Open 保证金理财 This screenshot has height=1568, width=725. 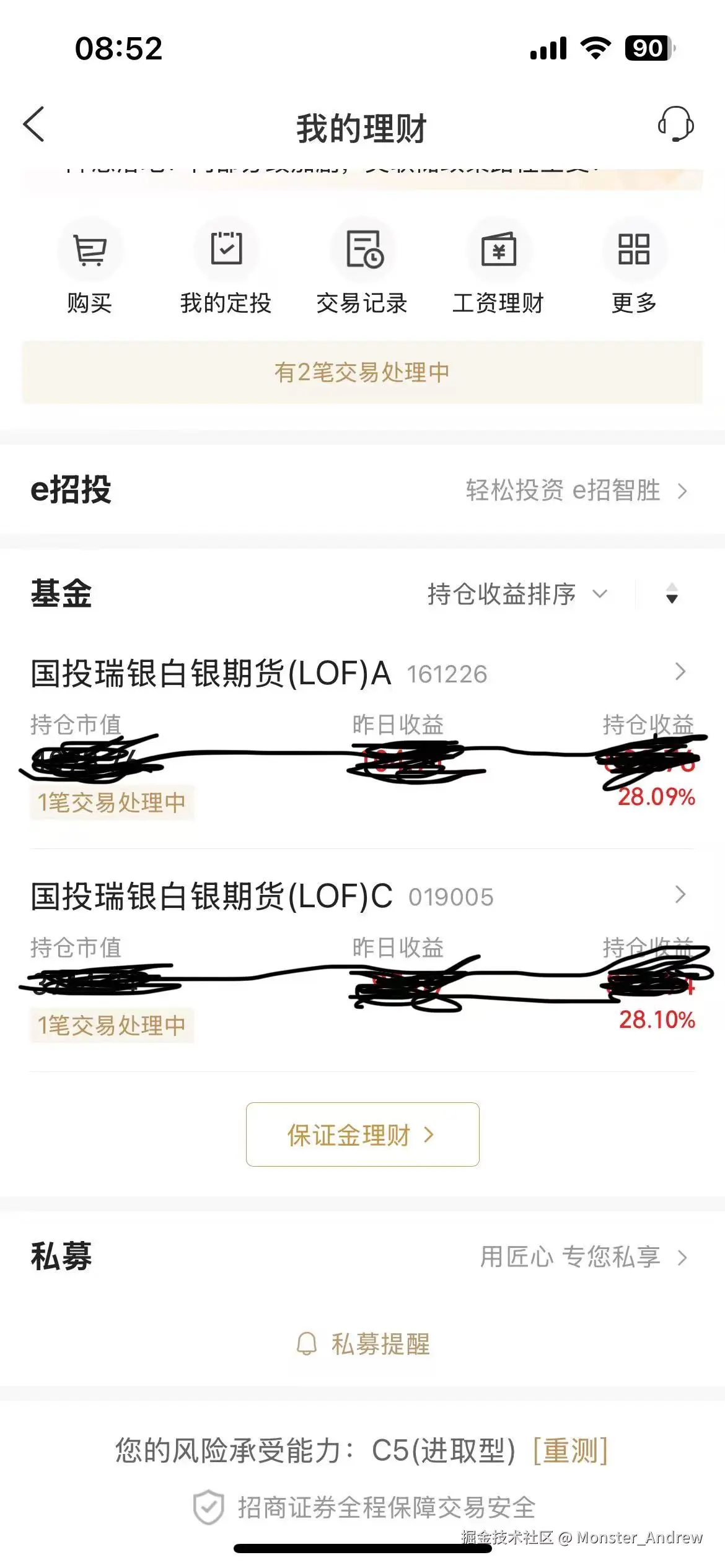tap(362, 1135)
